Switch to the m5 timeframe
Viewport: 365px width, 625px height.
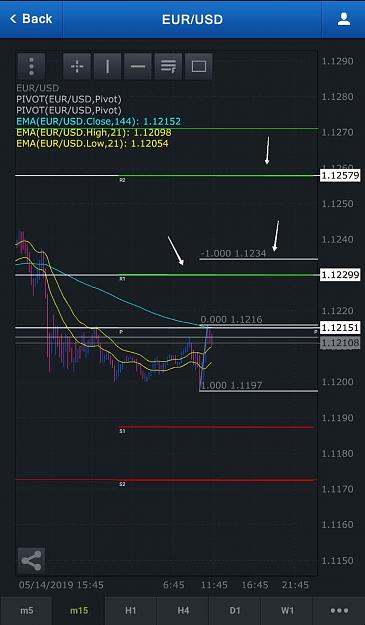click(x=26, y=611)
